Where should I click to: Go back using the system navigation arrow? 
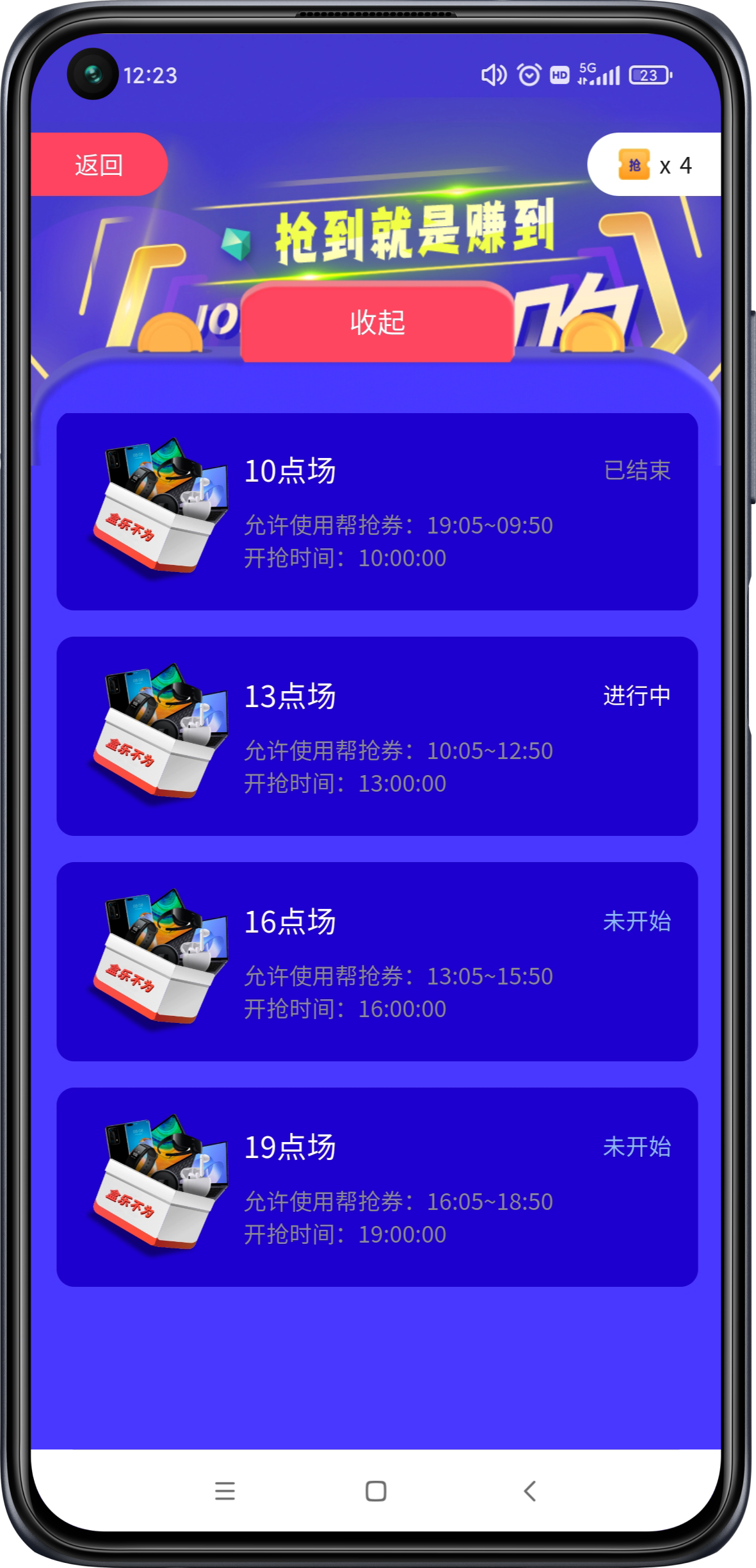[x=529, y=1491]
